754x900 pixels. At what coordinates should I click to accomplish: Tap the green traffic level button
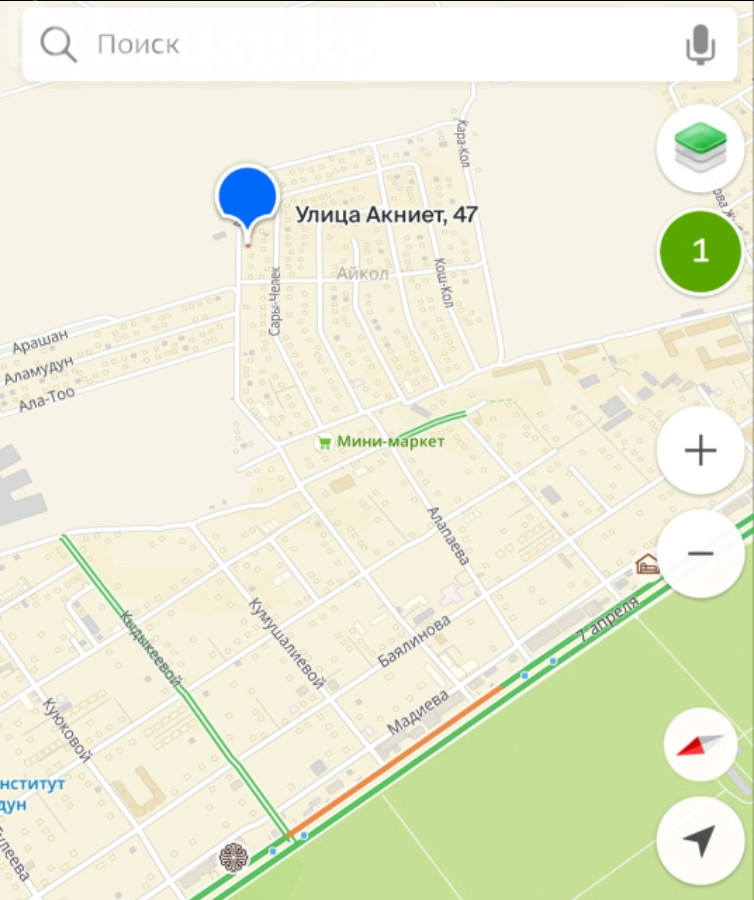700,251
